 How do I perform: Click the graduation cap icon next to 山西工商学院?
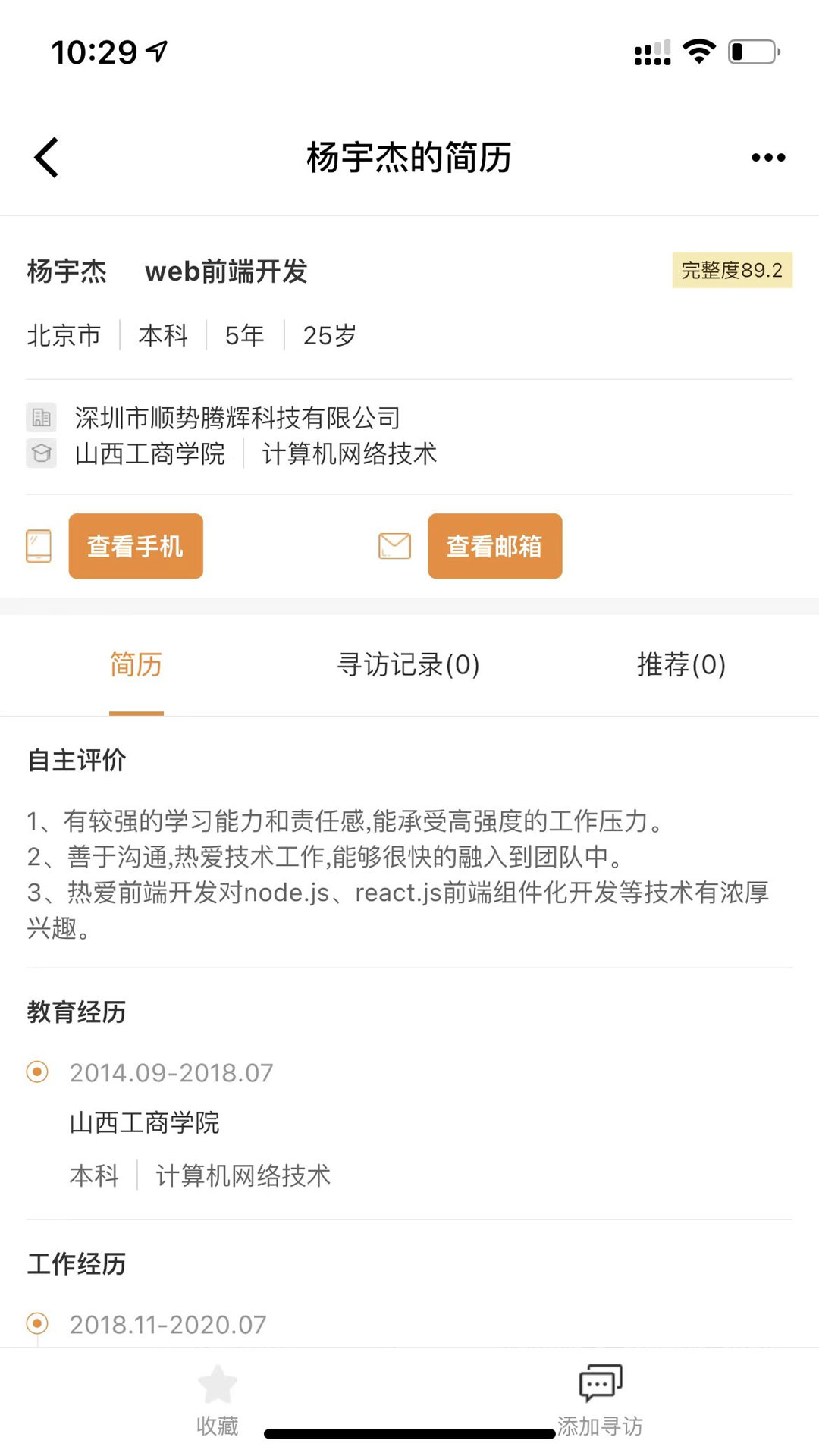42,453
